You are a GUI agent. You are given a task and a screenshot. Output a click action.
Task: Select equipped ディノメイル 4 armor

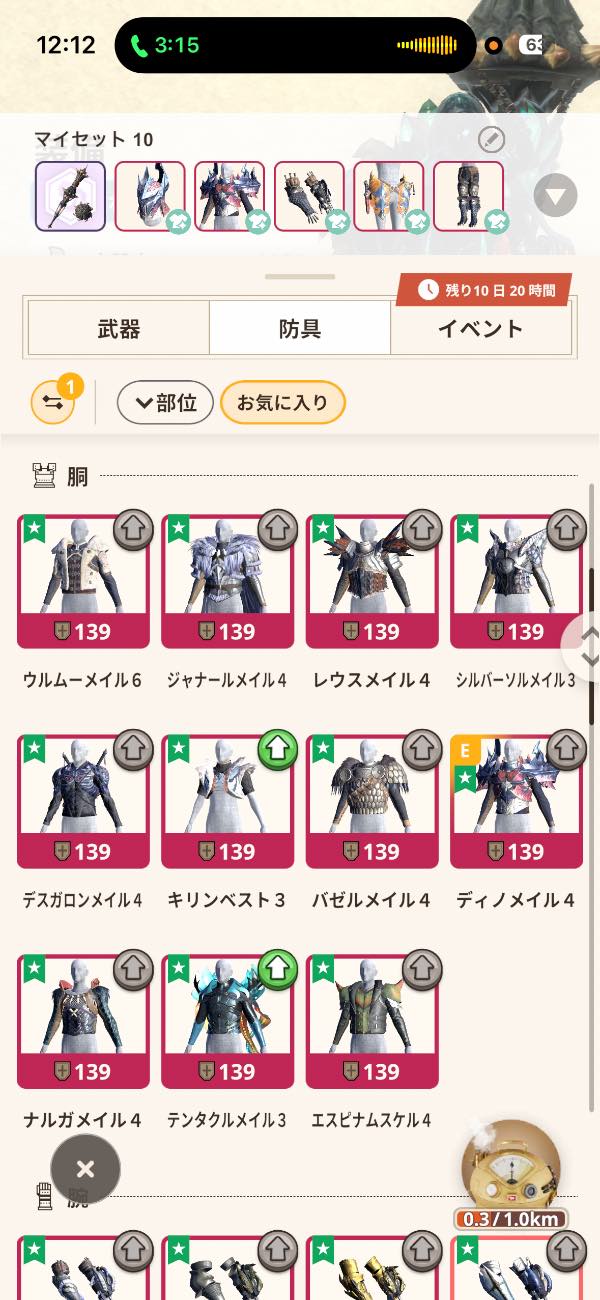point(516,802)
